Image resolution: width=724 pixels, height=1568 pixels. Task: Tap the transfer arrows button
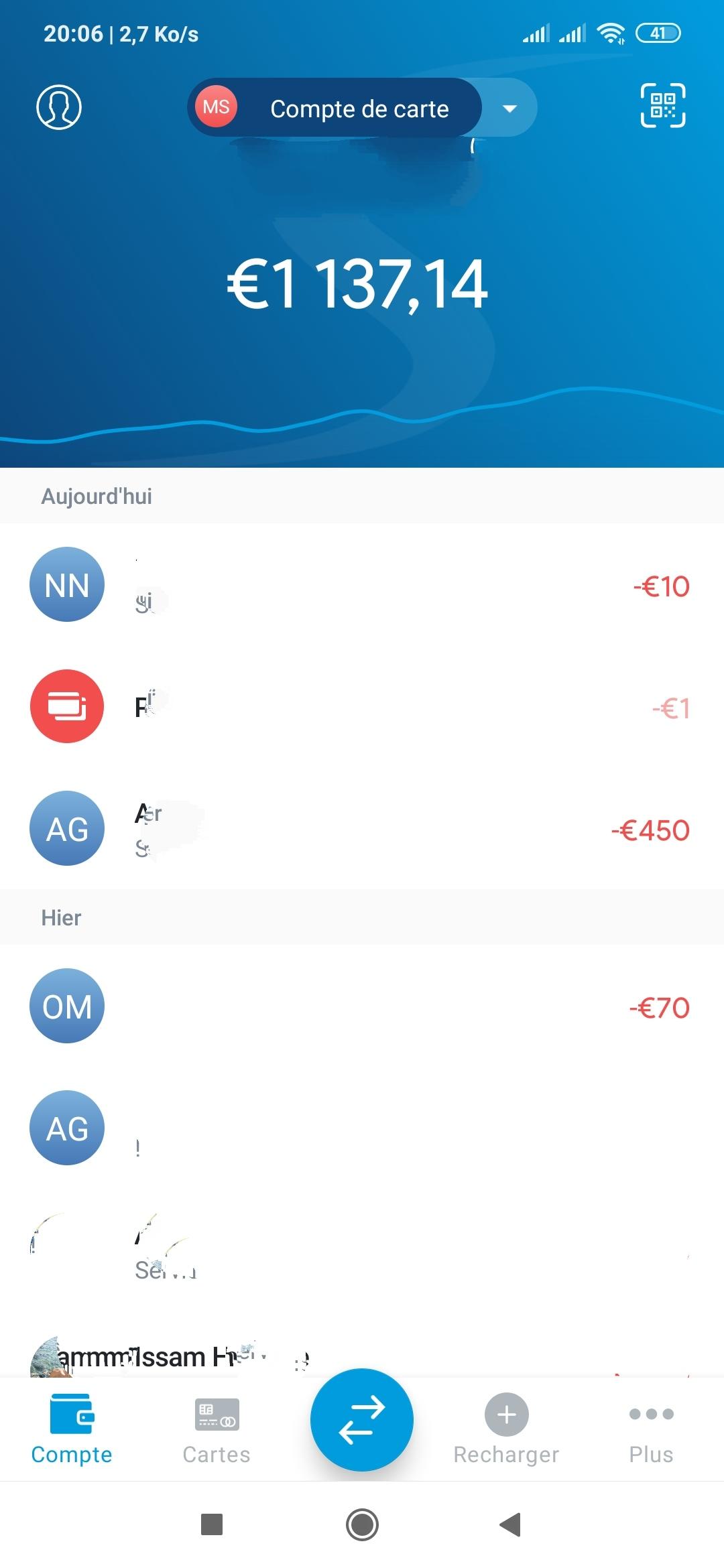(362, 1419)
